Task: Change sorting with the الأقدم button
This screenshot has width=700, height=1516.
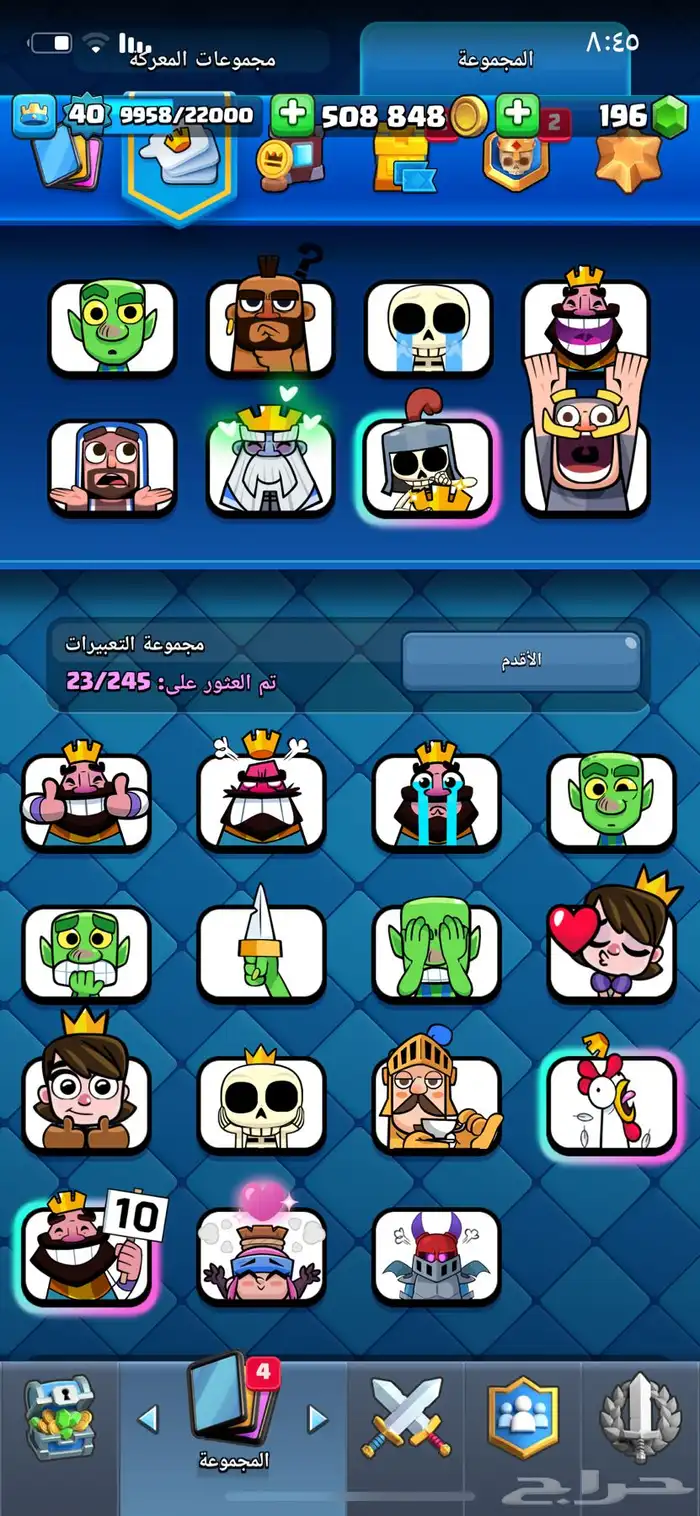Action: pos(520,661)
